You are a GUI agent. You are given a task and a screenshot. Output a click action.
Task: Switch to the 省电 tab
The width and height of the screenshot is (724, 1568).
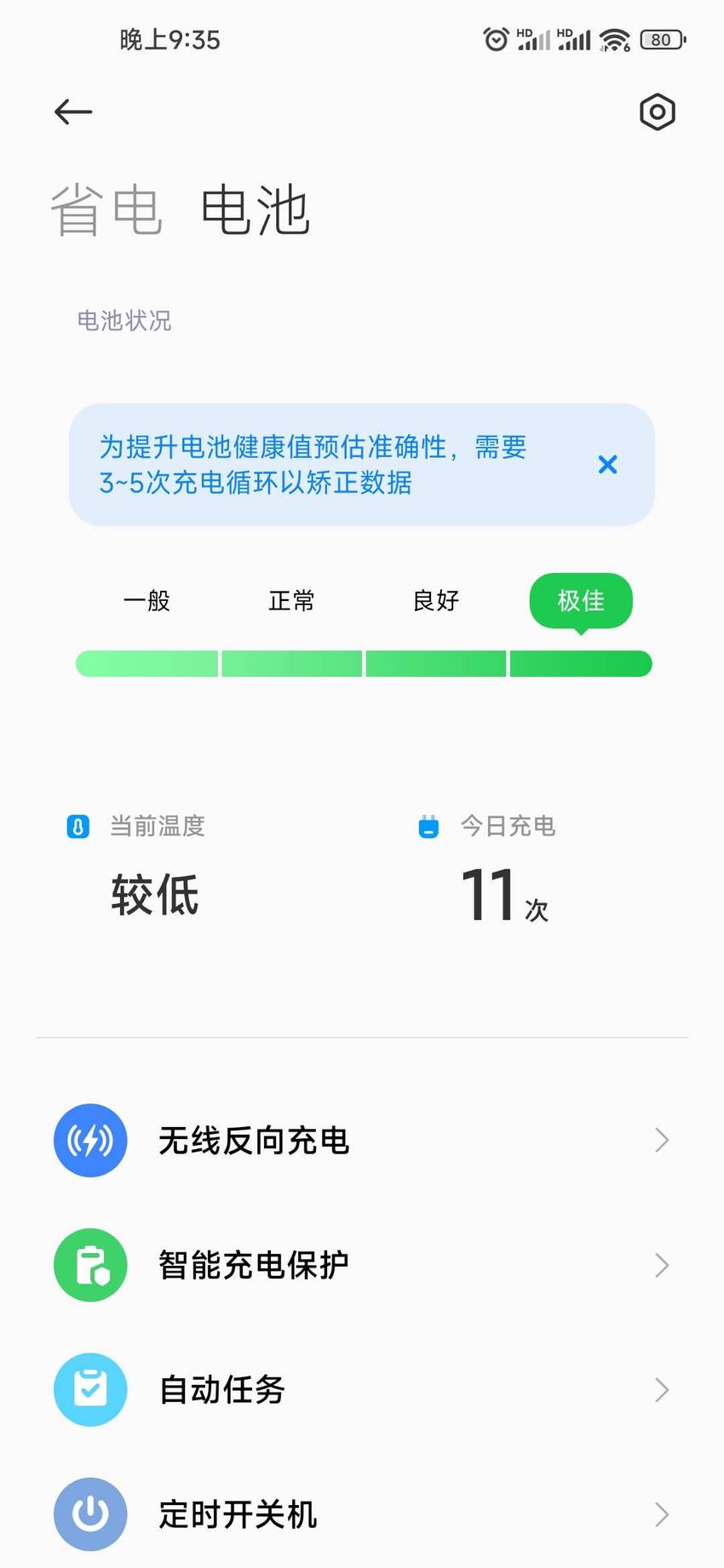106,210
